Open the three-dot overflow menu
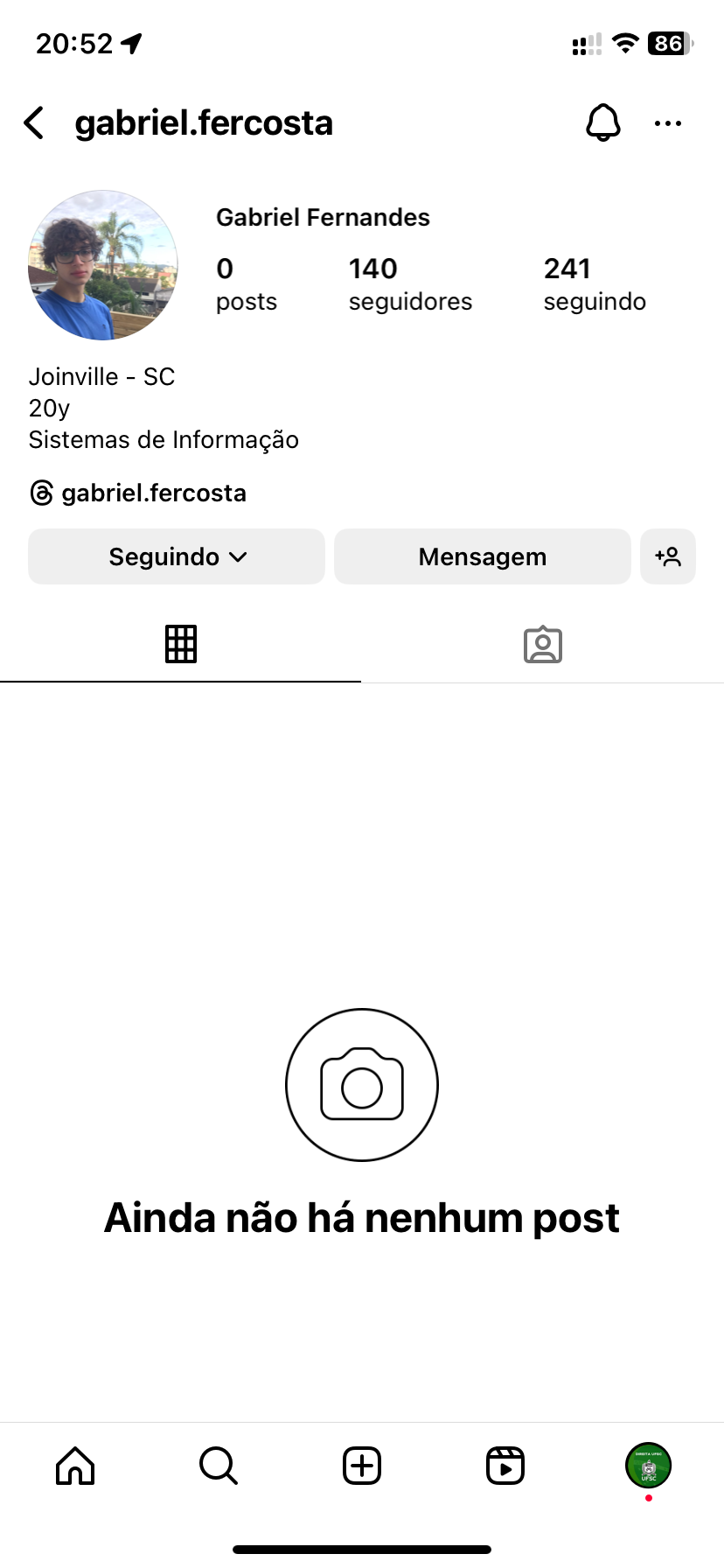Viewport: 724px width, 1568px height. tap(668, 123)
